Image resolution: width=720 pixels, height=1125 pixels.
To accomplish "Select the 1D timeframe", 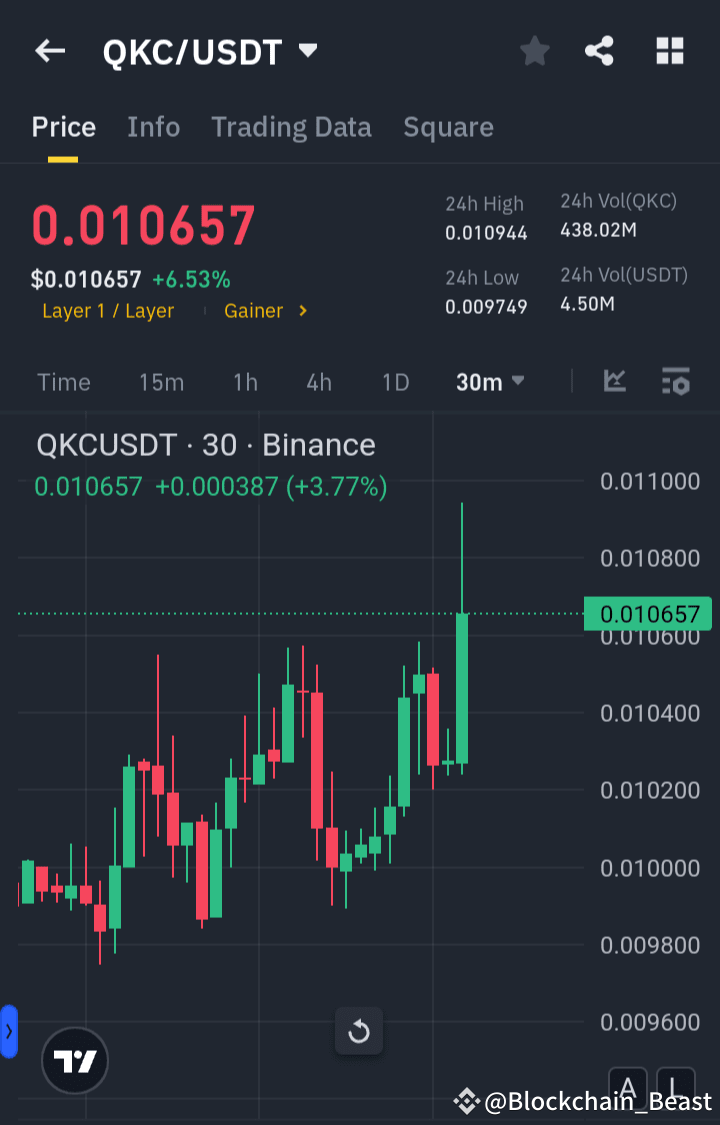I will click(395, 381).
